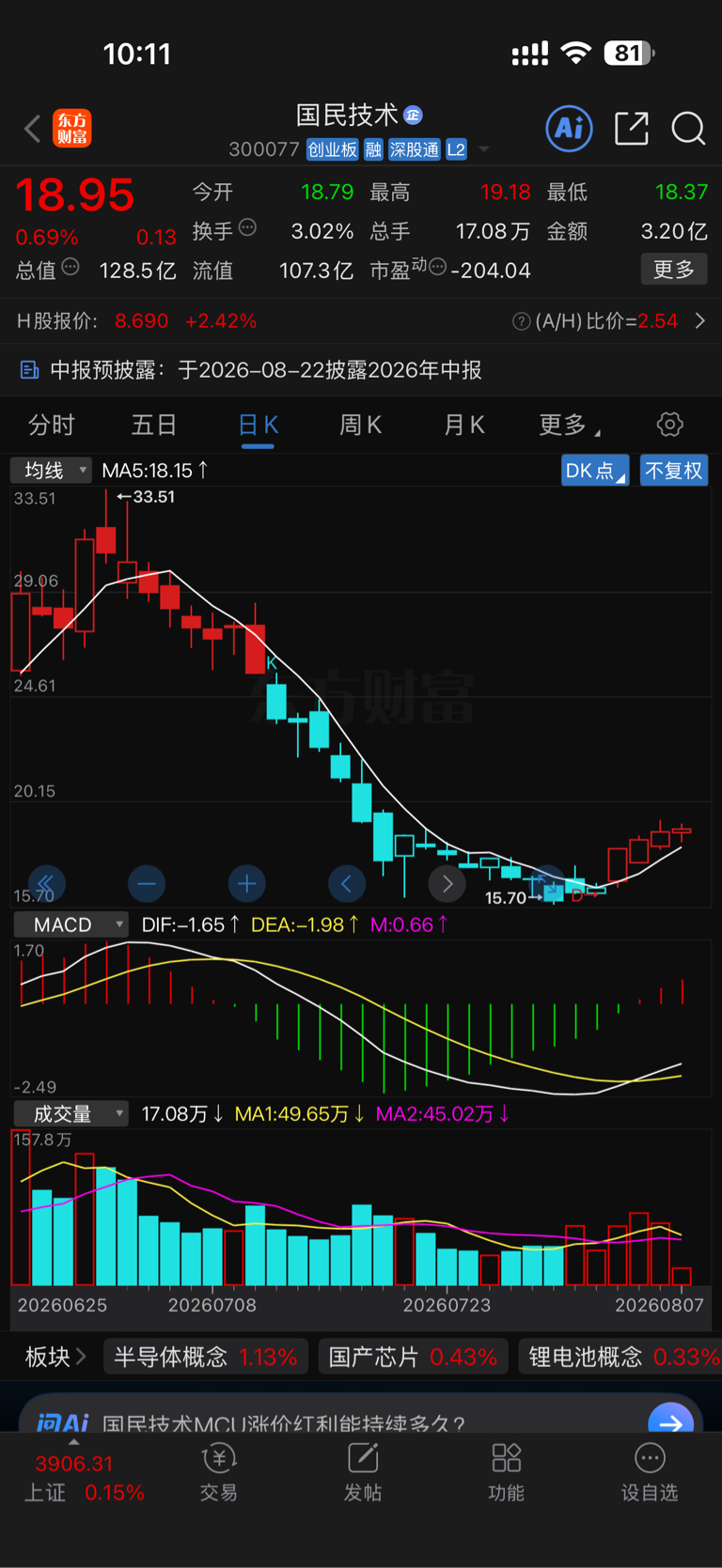
Task: Change 不复权 adjustment setting
Action: 674,470
